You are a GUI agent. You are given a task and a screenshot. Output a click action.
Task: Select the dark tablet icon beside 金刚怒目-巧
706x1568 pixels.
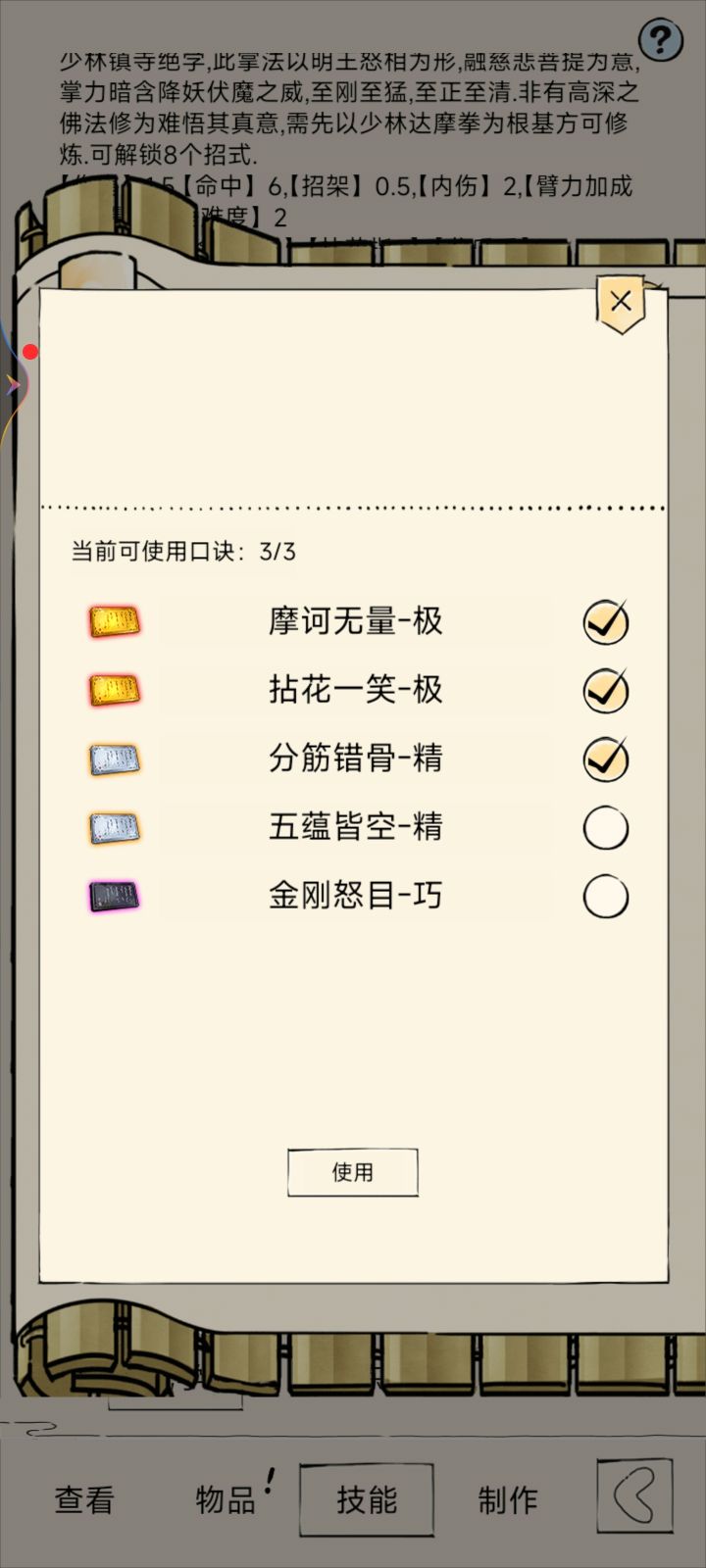(114, 896)
